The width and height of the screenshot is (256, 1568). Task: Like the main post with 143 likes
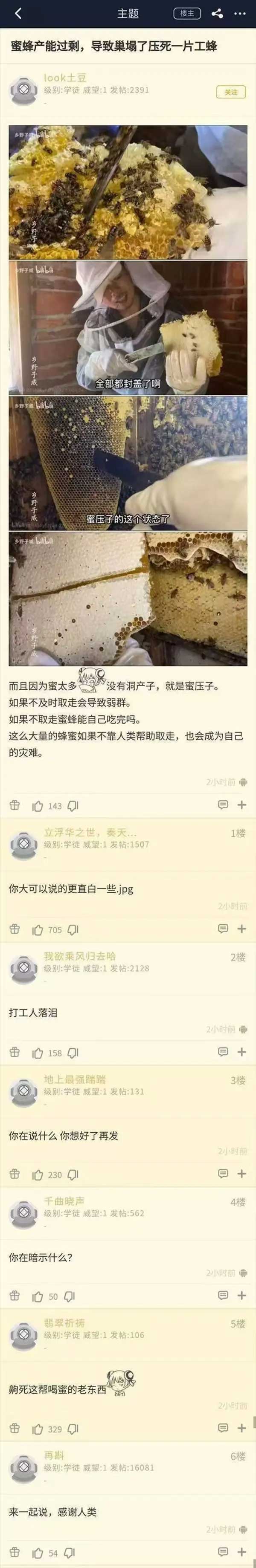(38, 806)
